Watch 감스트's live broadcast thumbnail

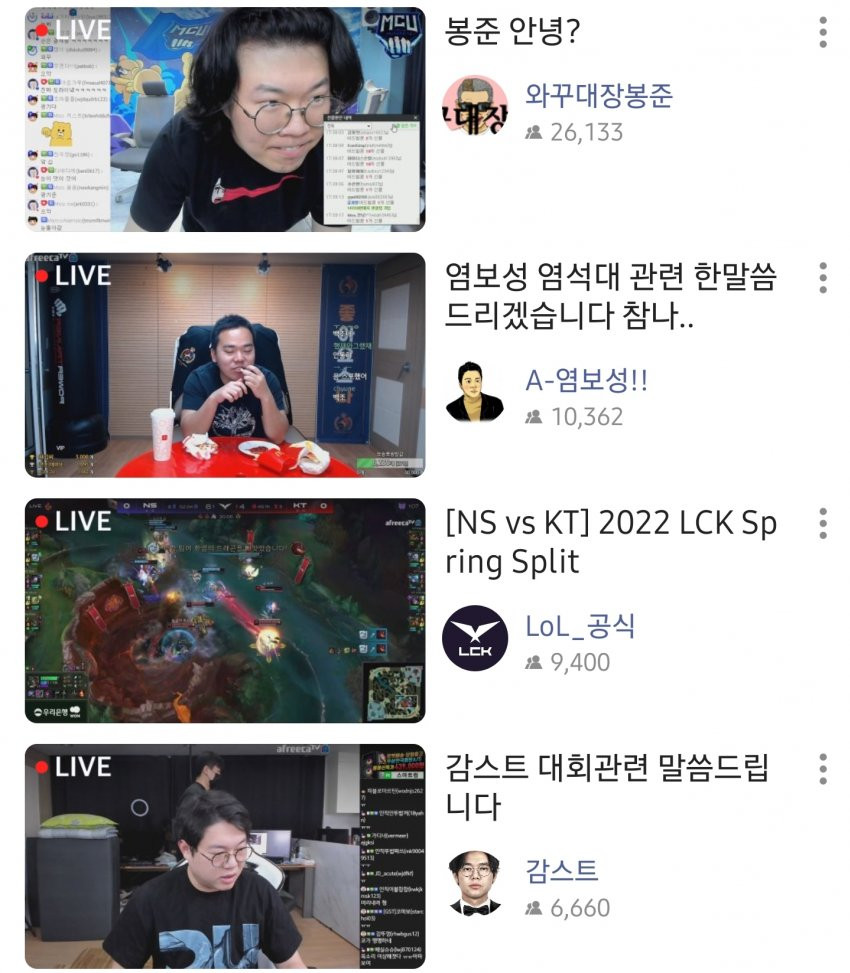(x=225, y=856)
